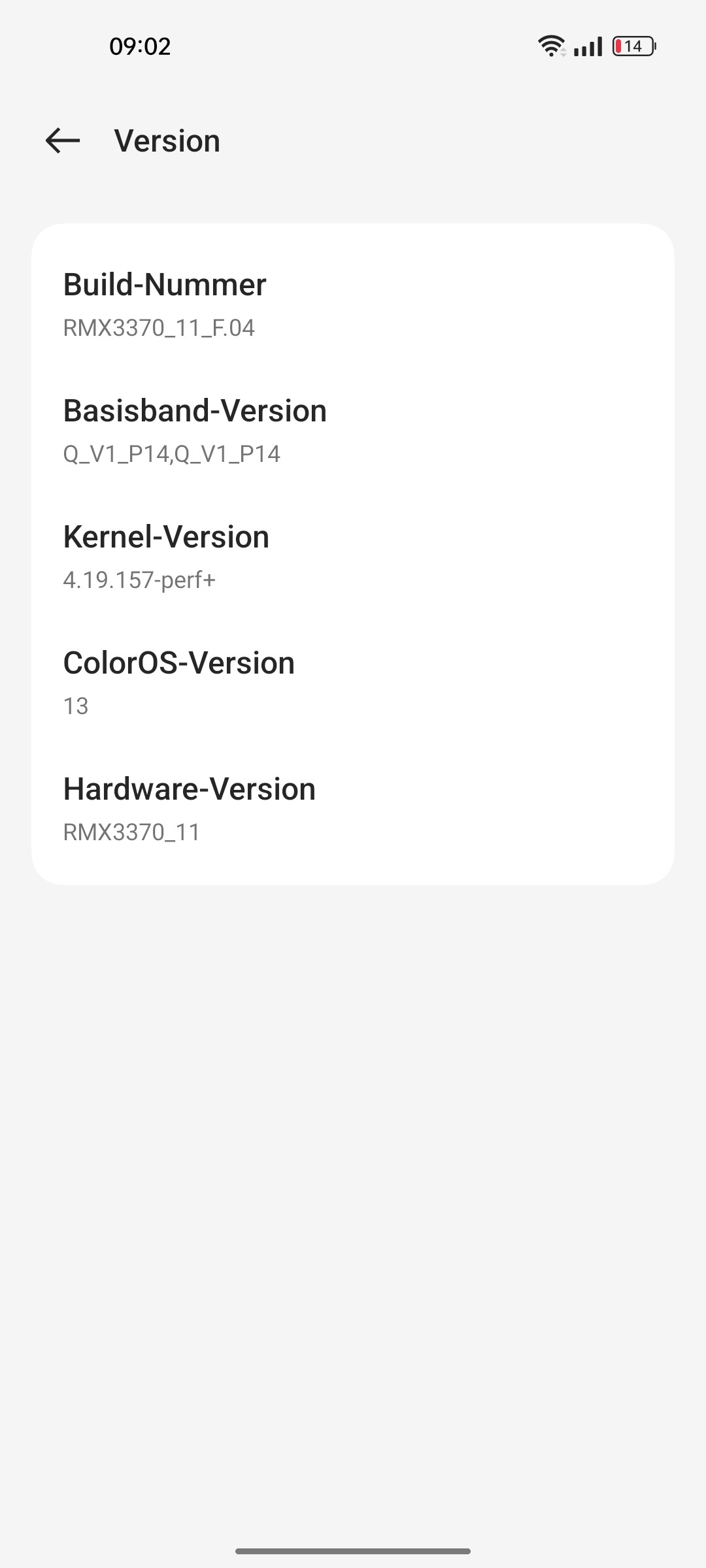Tap the Basisband-Version value Q_V1_P14,Q_V1_P14
This screenshot has width=706, height=1568.
tap(171, 453)
